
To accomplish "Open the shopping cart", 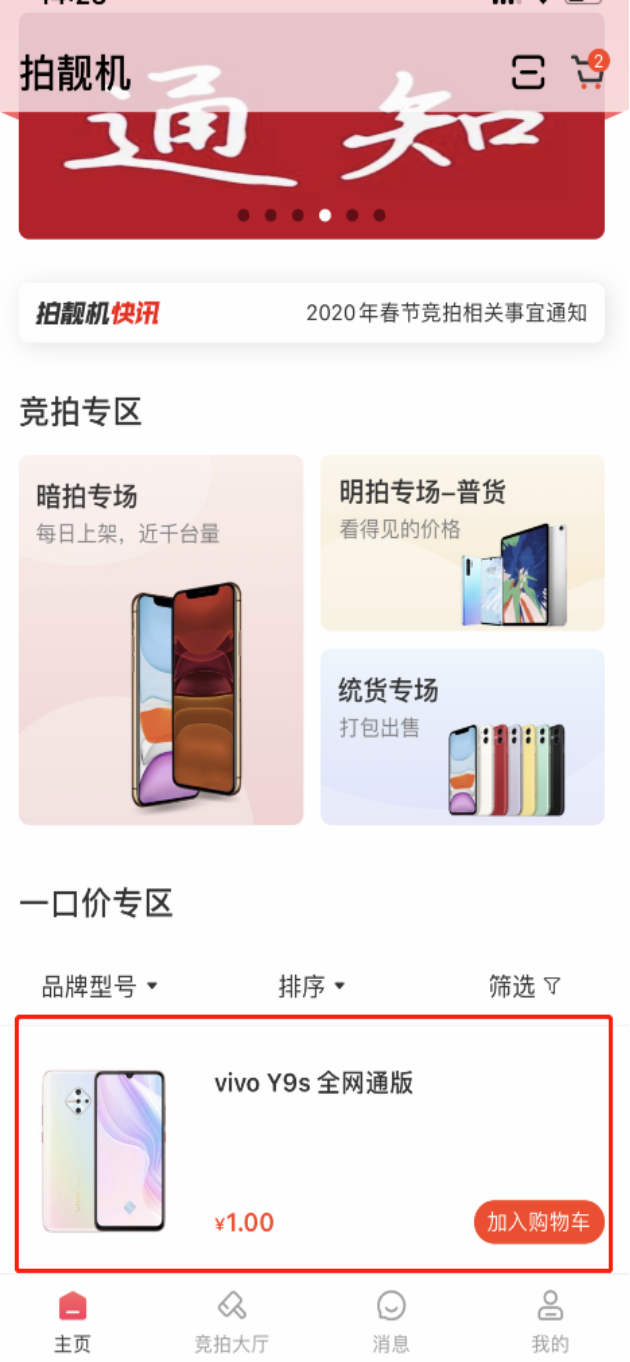I will 588,72.
